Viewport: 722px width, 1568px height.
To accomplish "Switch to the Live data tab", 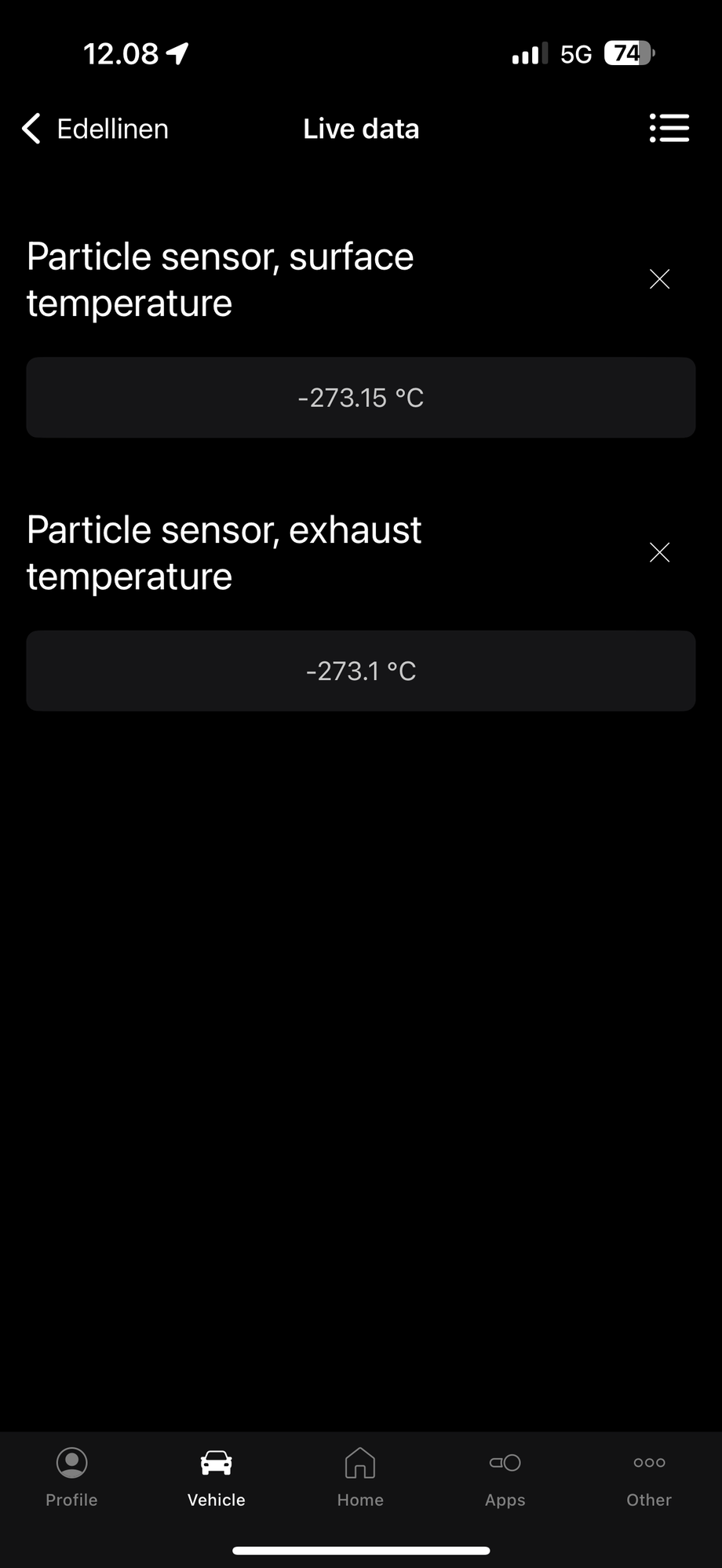I will [x=361, y=128].
